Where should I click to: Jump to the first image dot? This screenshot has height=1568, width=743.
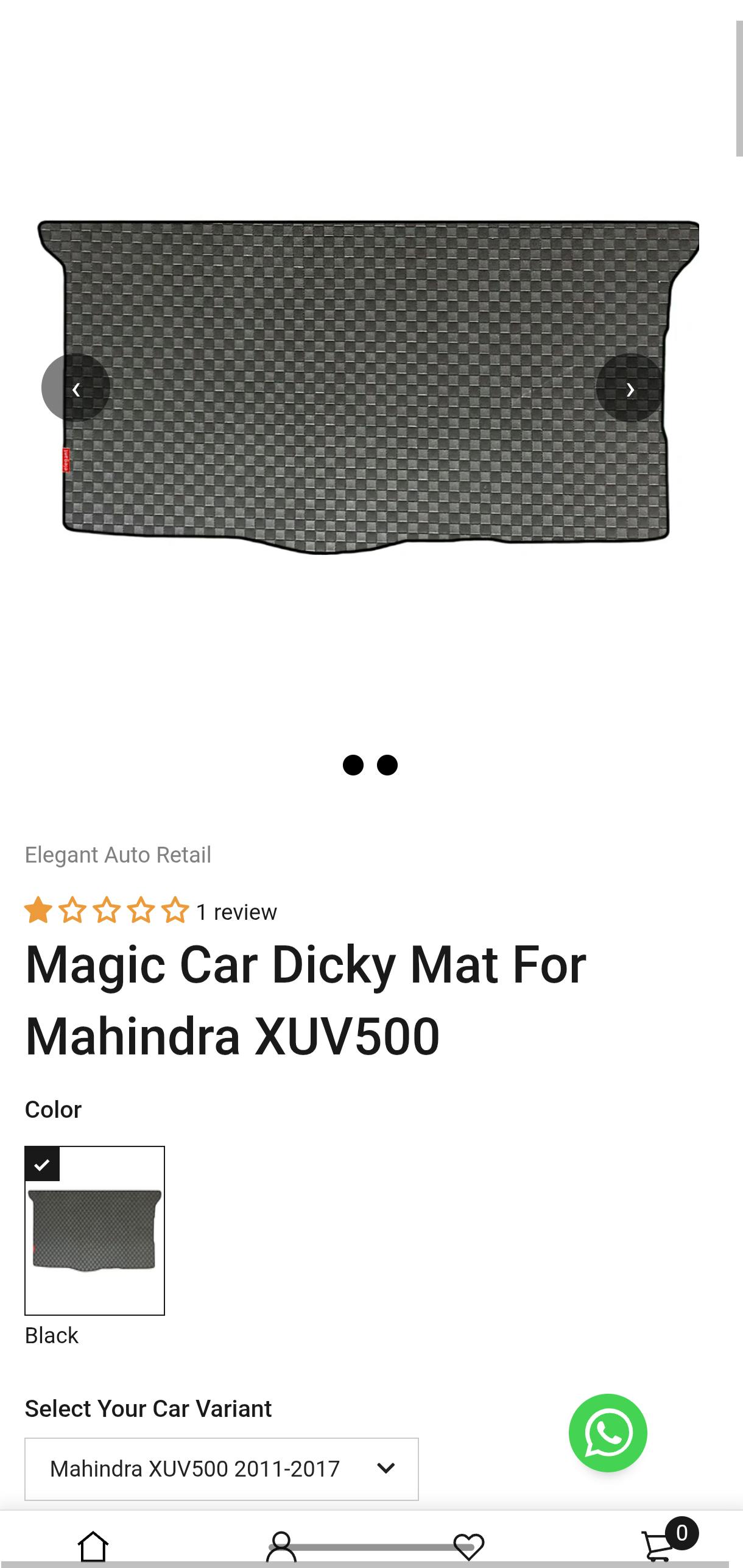tap(353, 765)
